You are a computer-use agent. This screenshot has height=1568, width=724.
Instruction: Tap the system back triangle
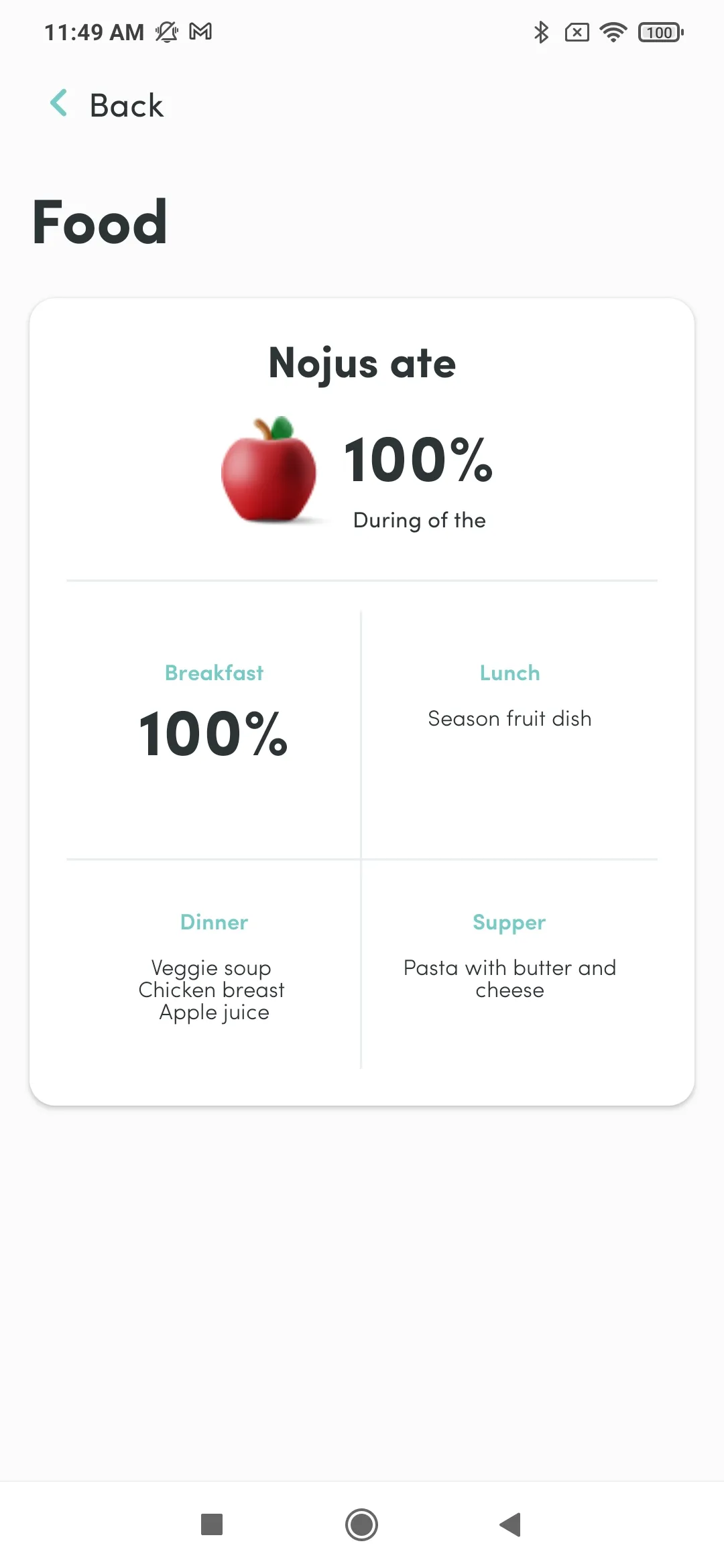click(511, 1524)
